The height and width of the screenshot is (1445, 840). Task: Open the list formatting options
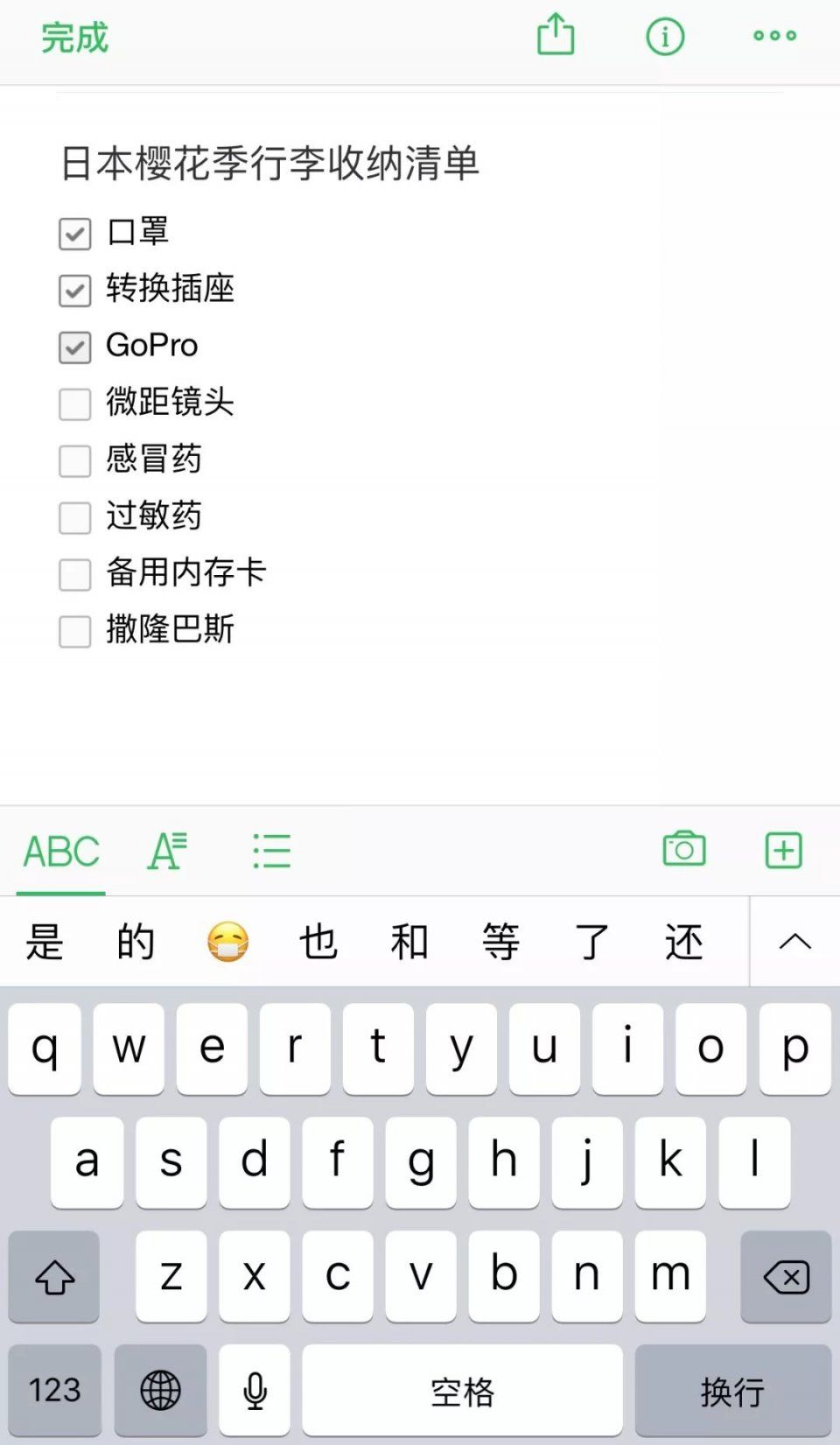point(271,851)
